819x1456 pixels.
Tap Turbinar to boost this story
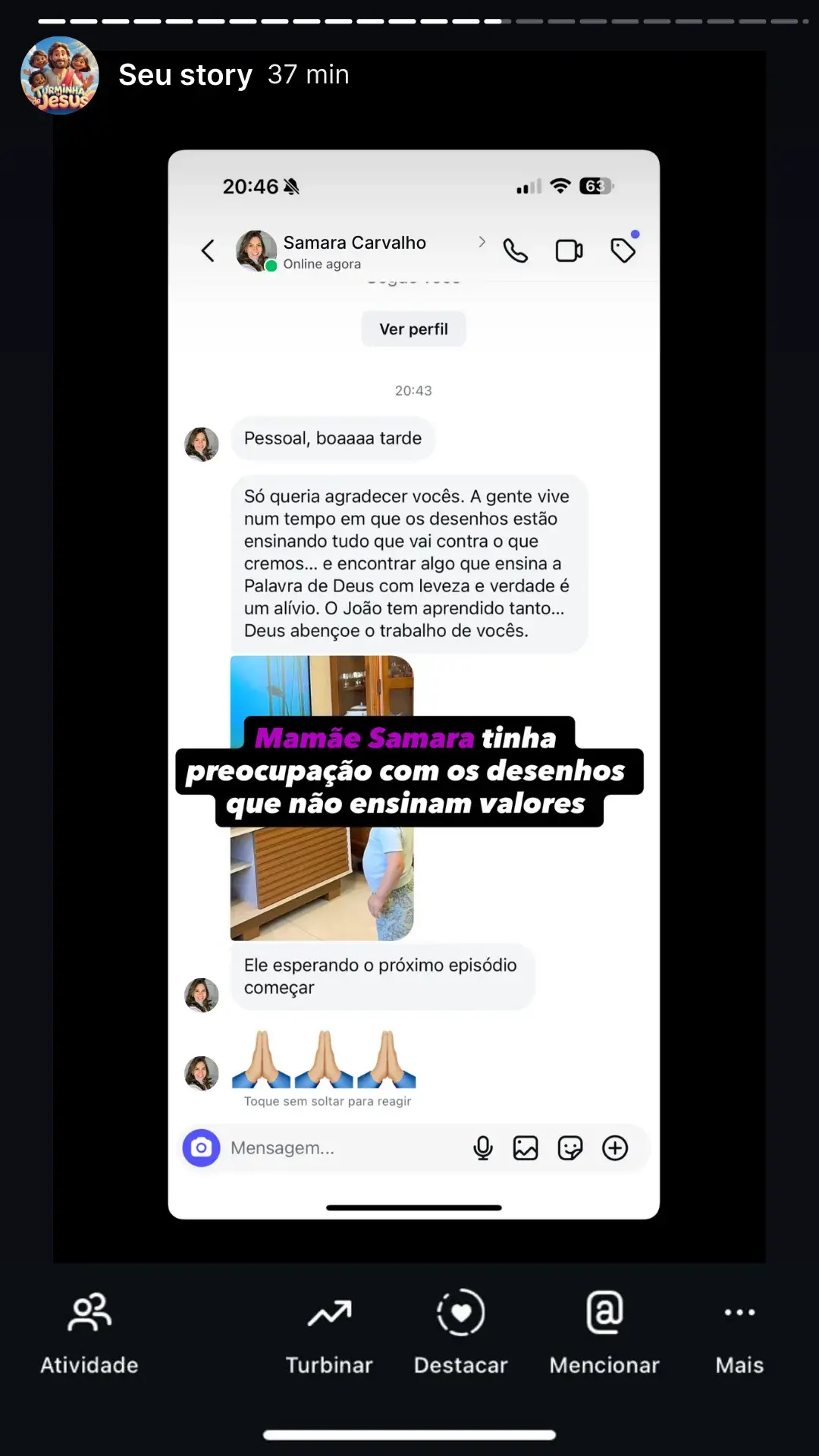[x=329, y=1332]
